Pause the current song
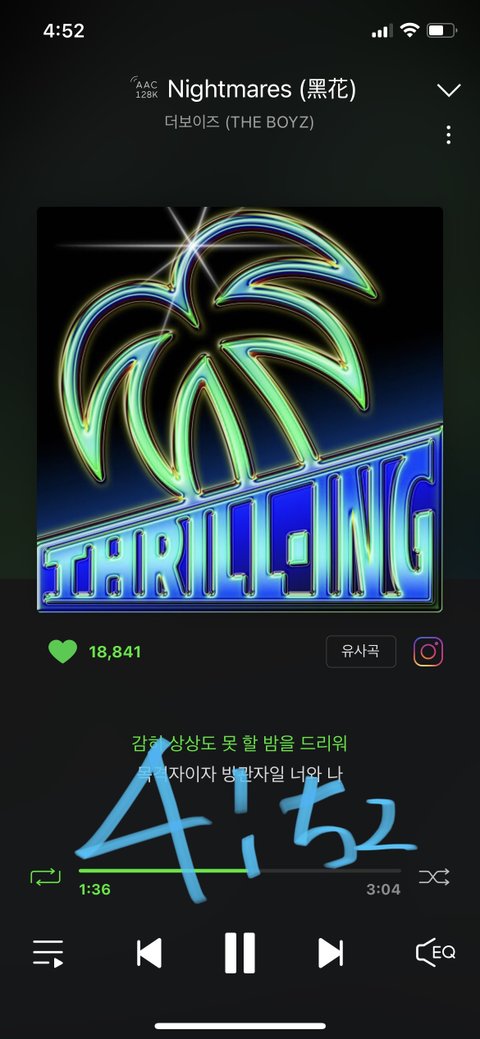The image size is (480, 1039). (x=240, y=953)
